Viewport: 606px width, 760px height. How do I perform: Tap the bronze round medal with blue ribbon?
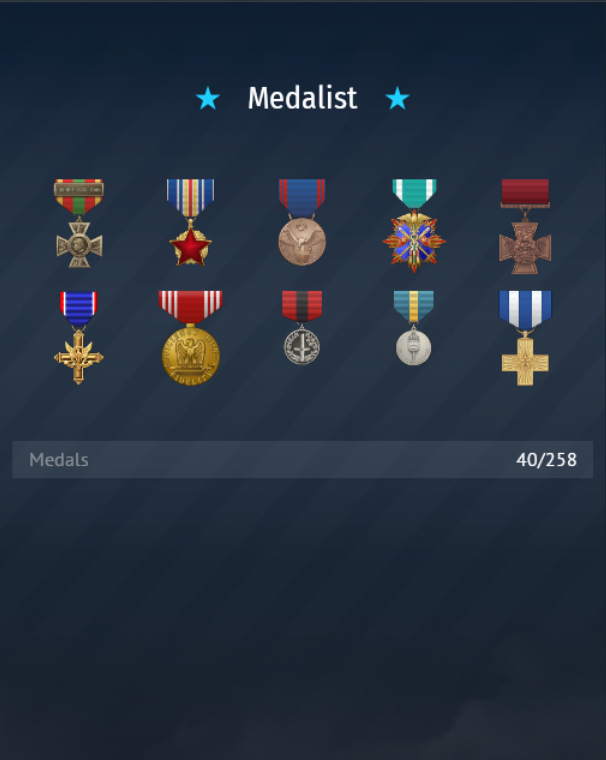(302, 223)
